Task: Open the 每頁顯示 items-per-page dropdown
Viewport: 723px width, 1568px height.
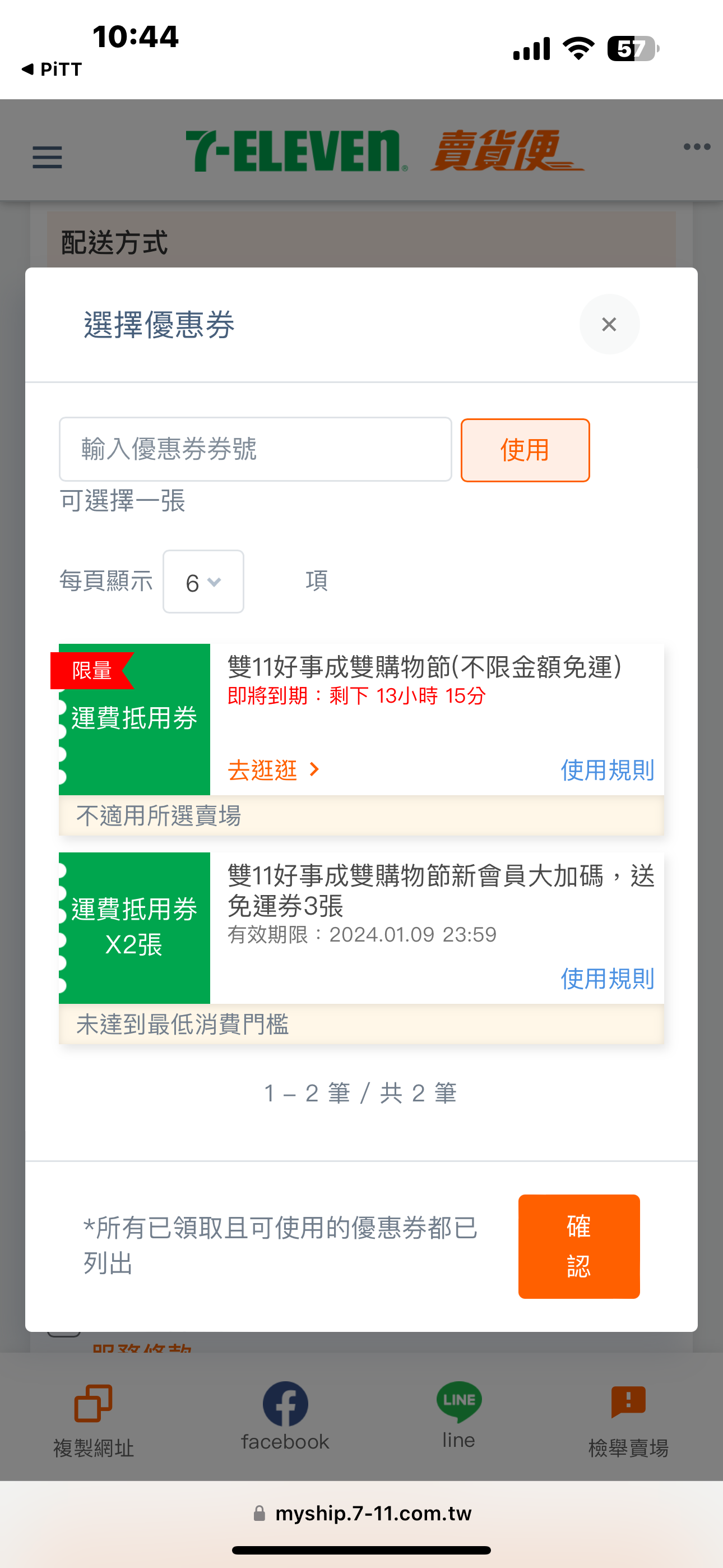Action: pyautogui.click(x=203, y=582)
